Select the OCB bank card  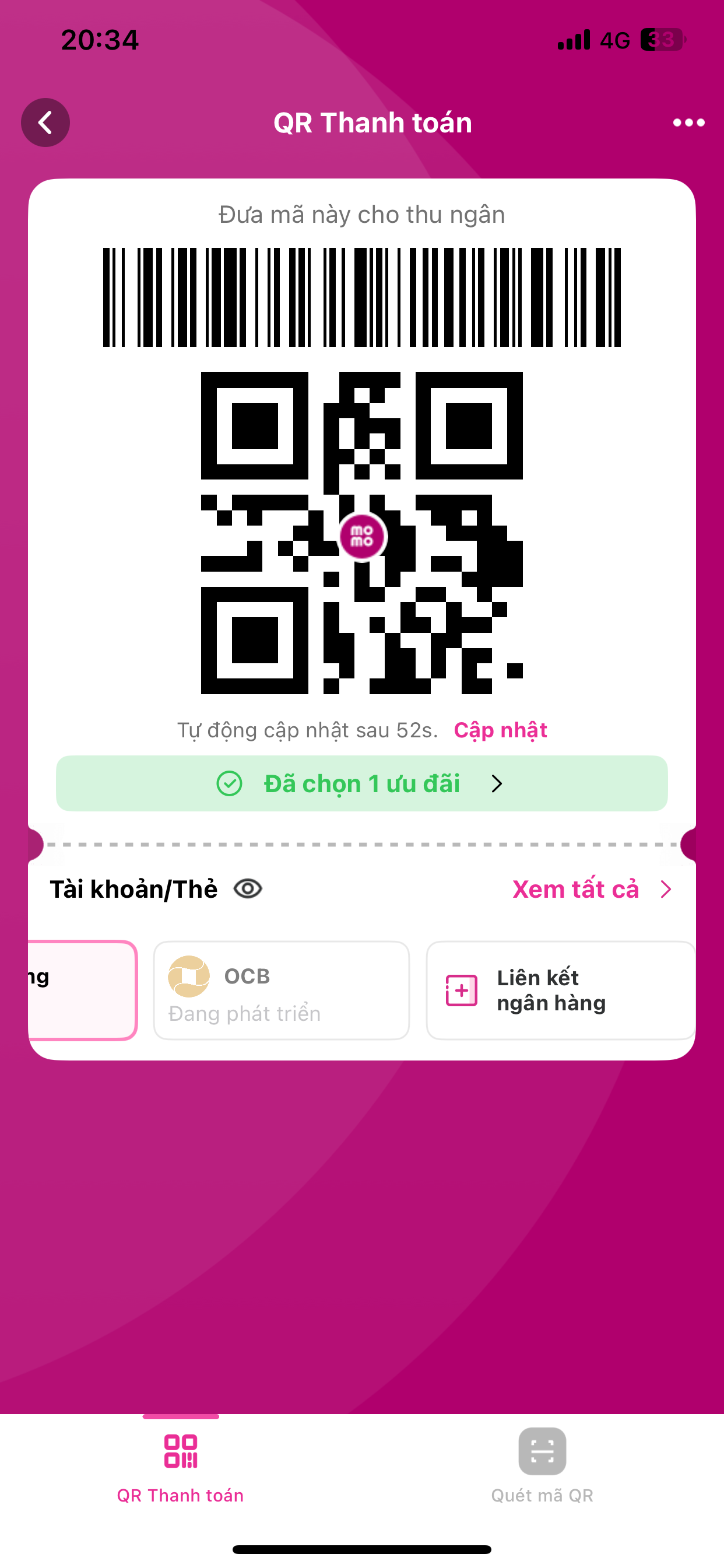click(281, 991)
